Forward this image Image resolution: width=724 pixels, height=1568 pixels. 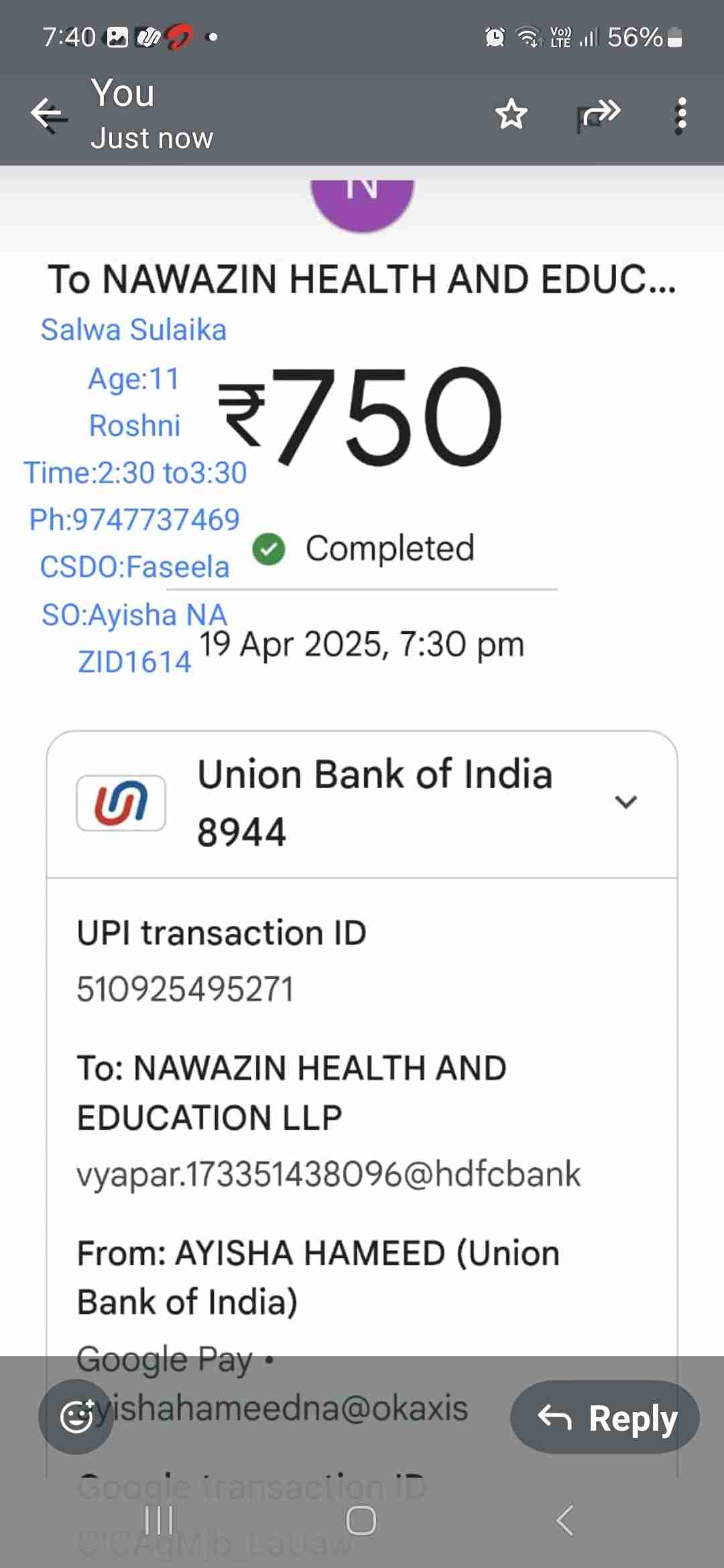click(599, 115)
